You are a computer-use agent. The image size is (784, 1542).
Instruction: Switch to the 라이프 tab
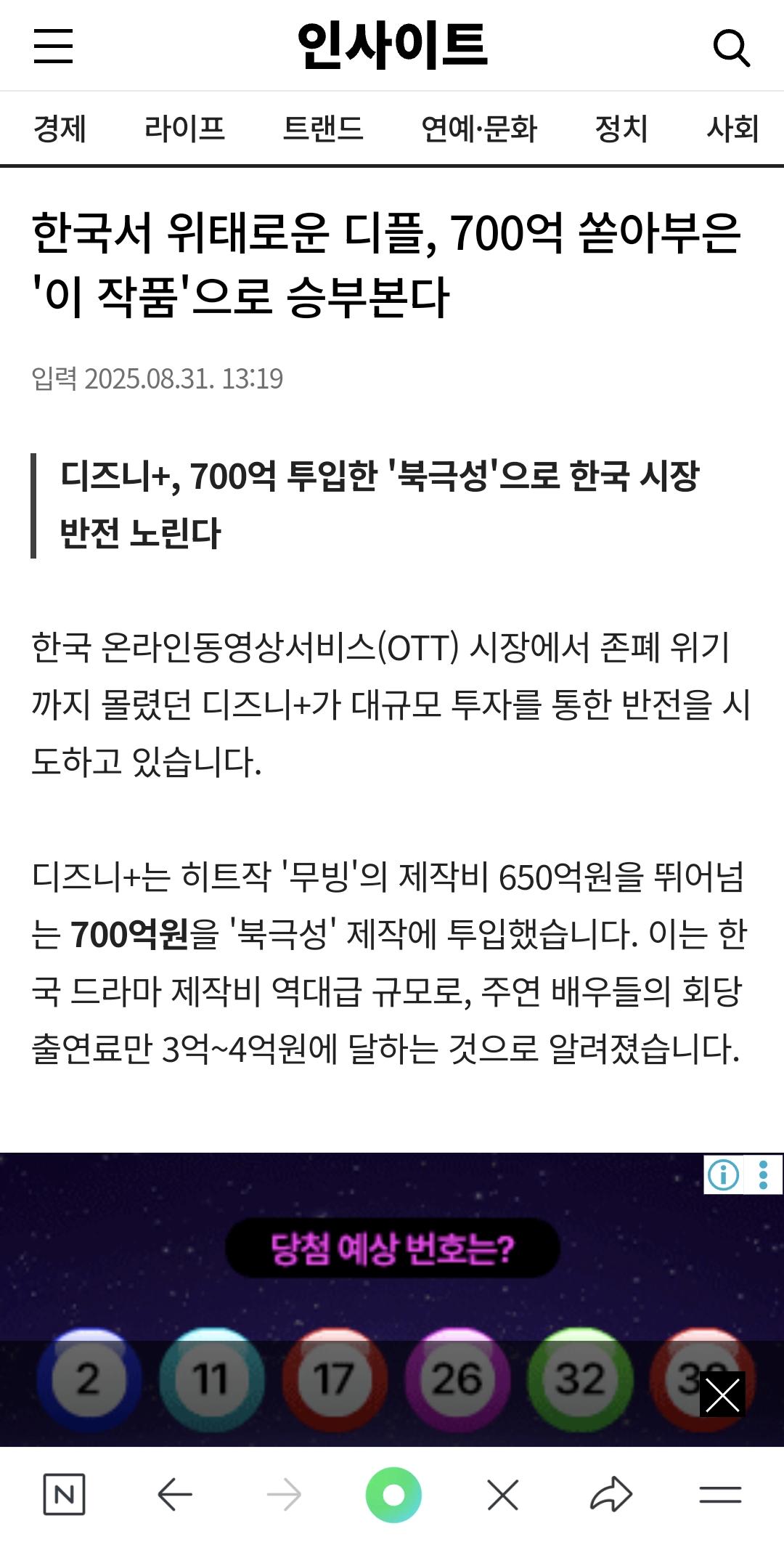(x=184, y=129)
